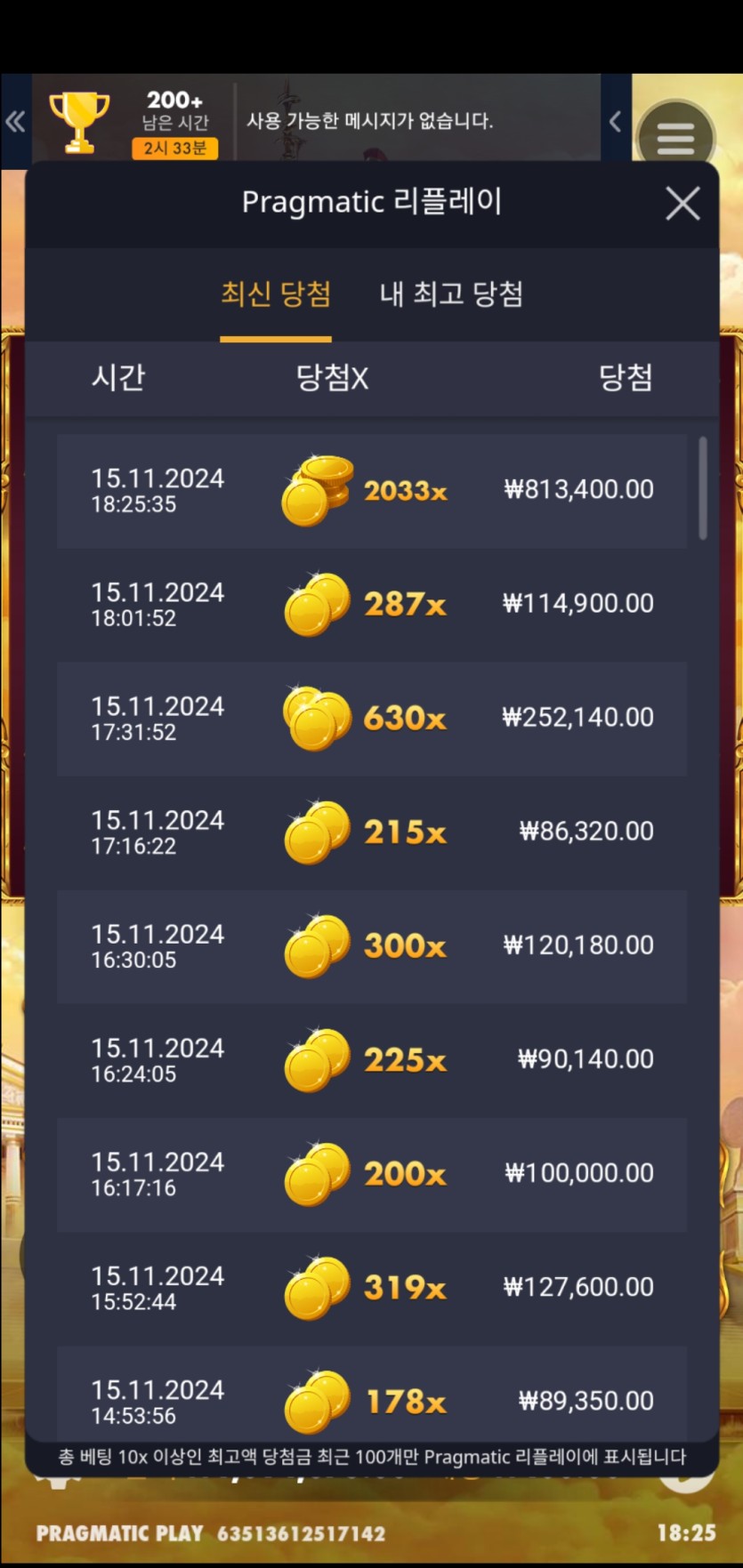Screen dimensions: 743x1568
Task: Watch the 225x win replay
Action: [371, 1060]
